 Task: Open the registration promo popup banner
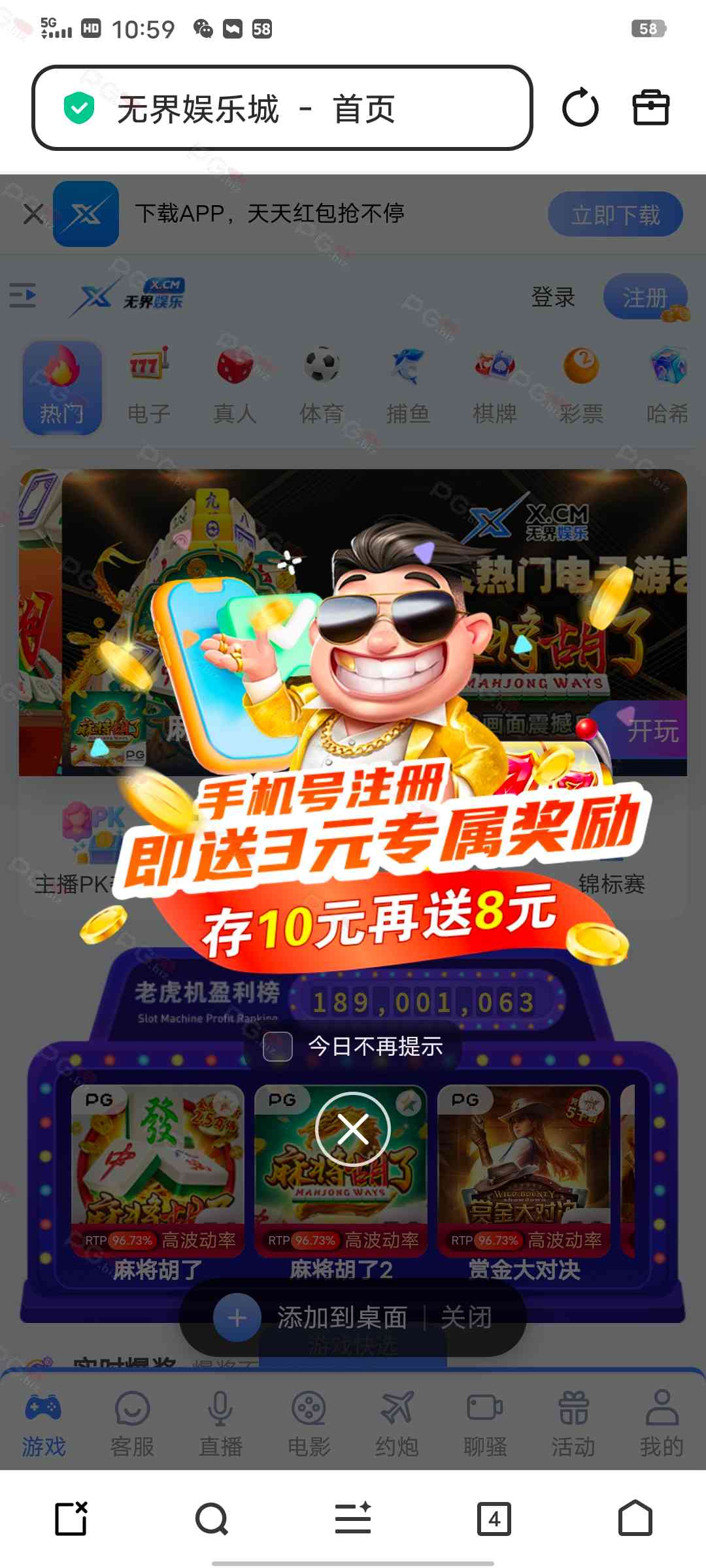click(379, 849)
